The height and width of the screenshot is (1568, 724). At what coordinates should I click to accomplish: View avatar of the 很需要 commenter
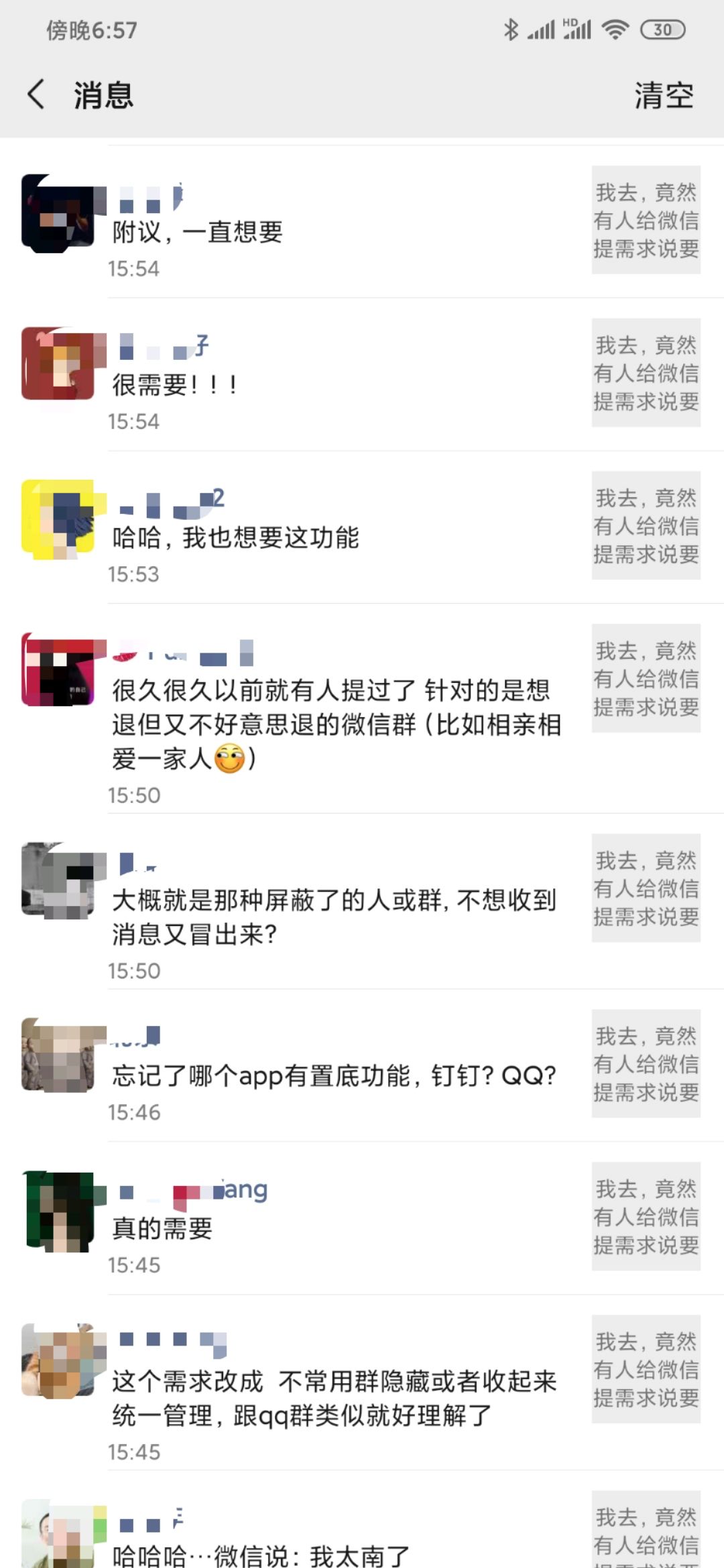[58, 363]
